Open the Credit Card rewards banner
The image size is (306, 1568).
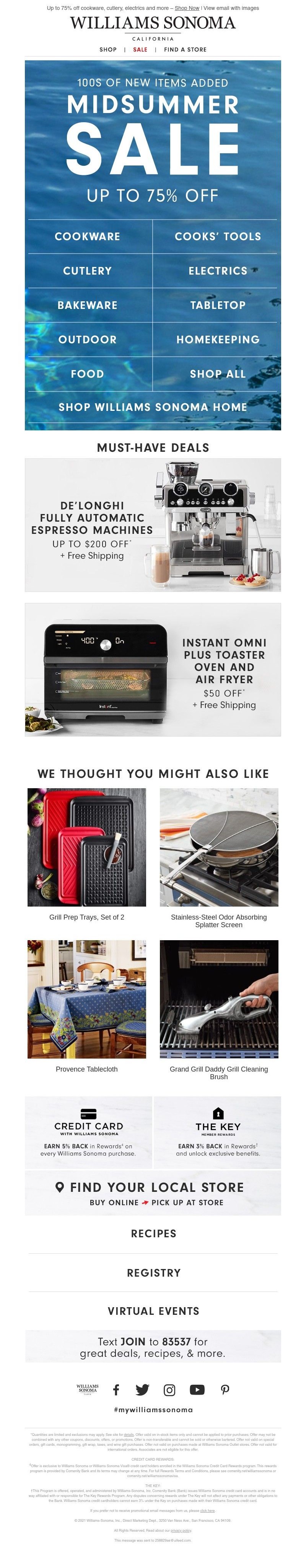click(89, 1132)
